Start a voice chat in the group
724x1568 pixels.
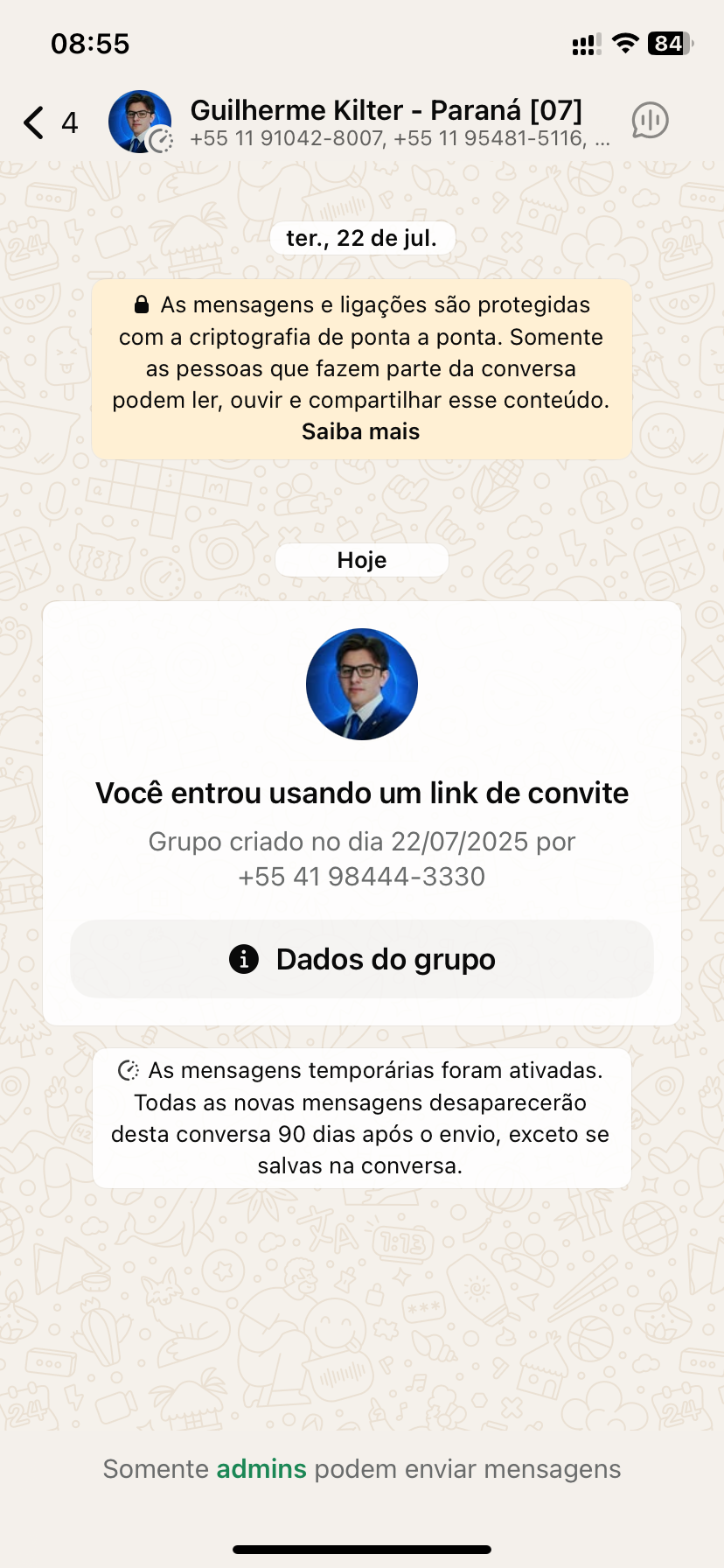[650, 121]
